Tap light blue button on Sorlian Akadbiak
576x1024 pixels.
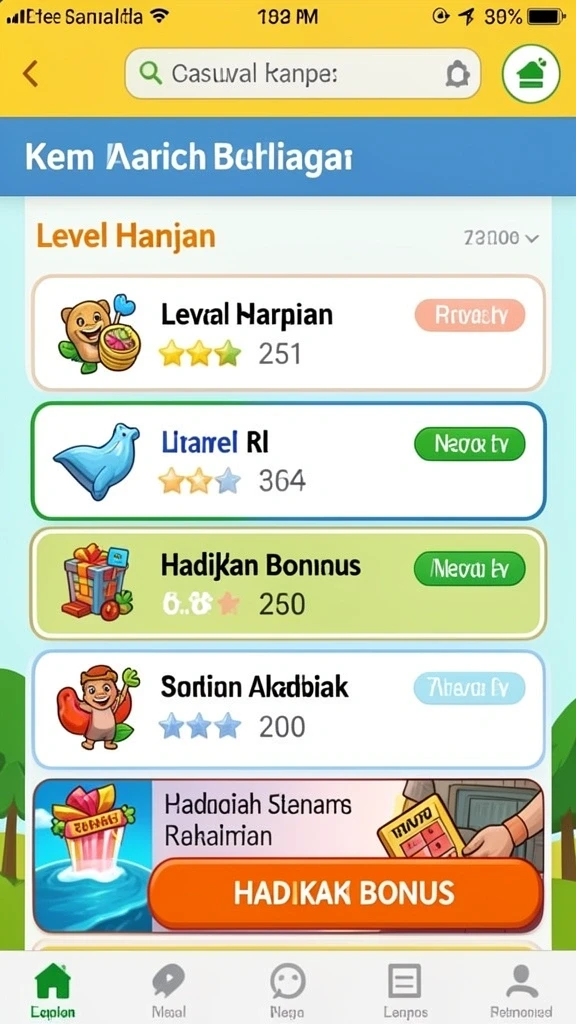tap(470, 688)
